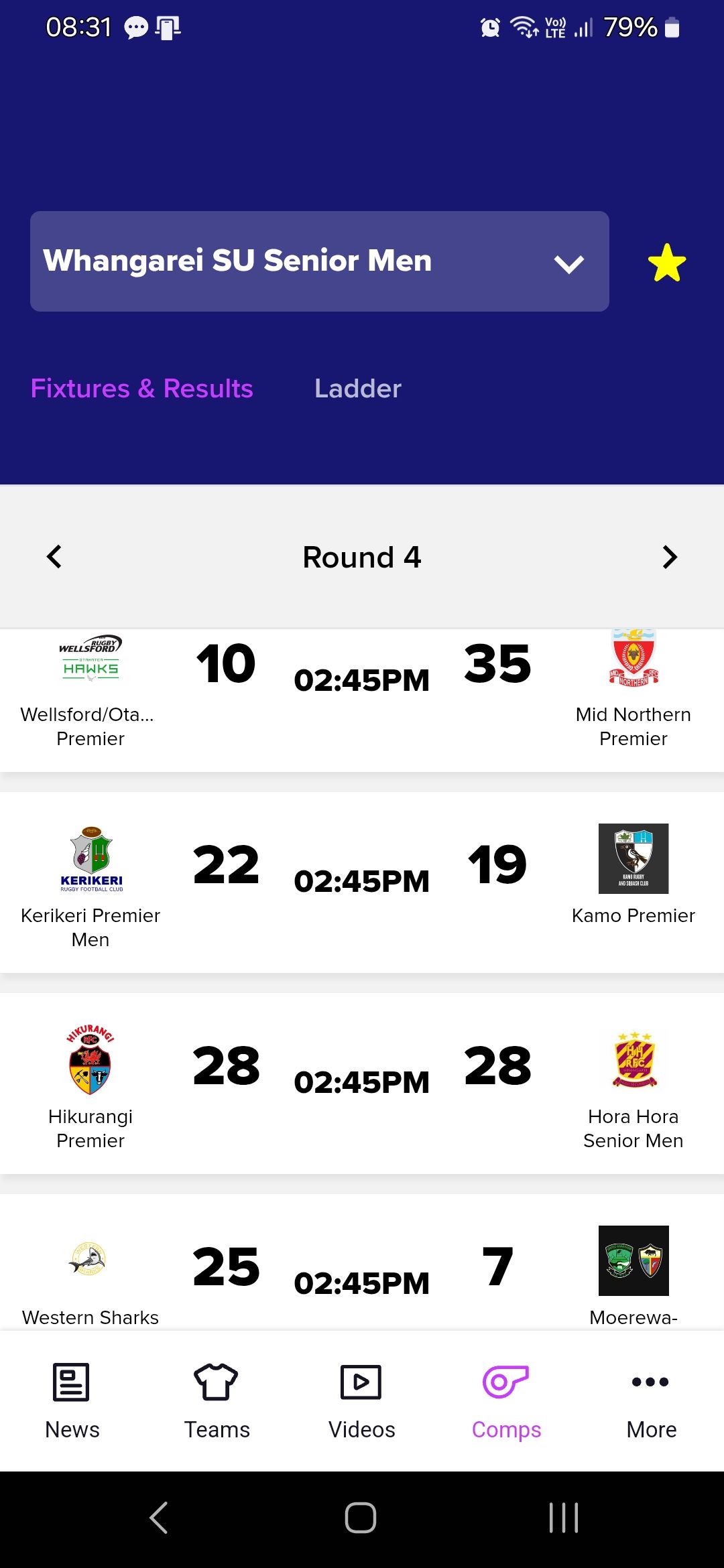The height and width of the screenshot is (1568, 724).
Task: Tap the yellow star beside the competition selector
Action: click(668, 263)
